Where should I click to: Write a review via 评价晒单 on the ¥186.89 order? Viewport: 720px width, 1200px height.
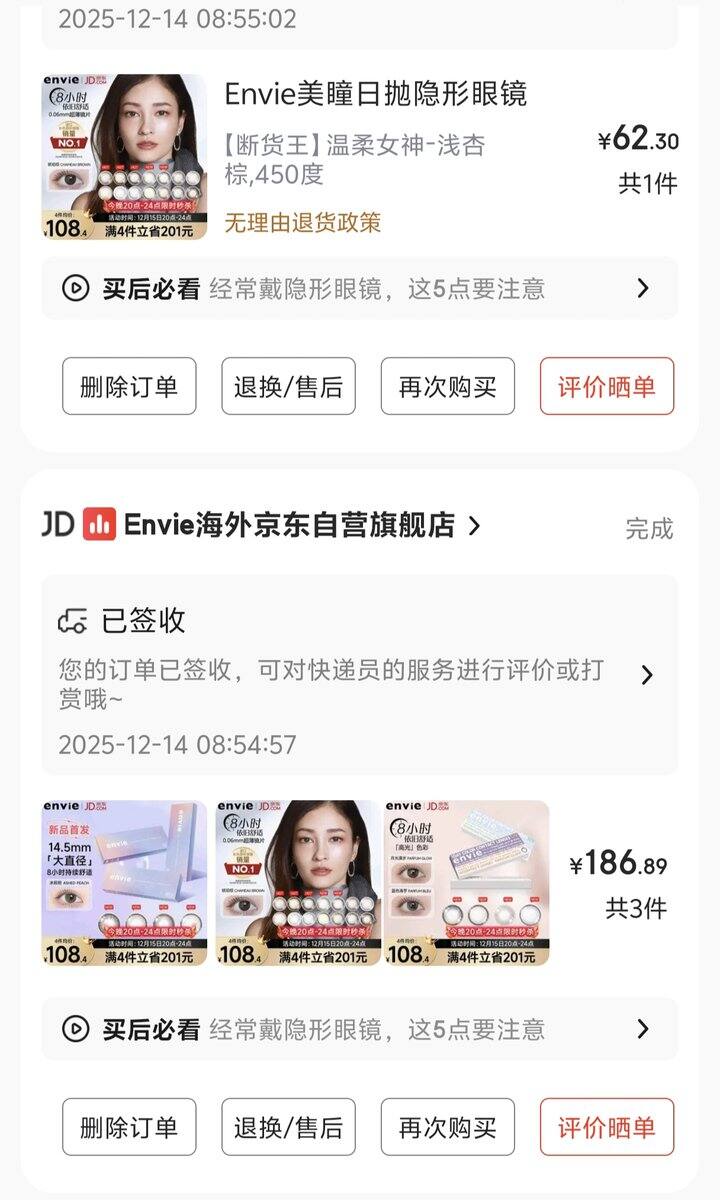607,1127
